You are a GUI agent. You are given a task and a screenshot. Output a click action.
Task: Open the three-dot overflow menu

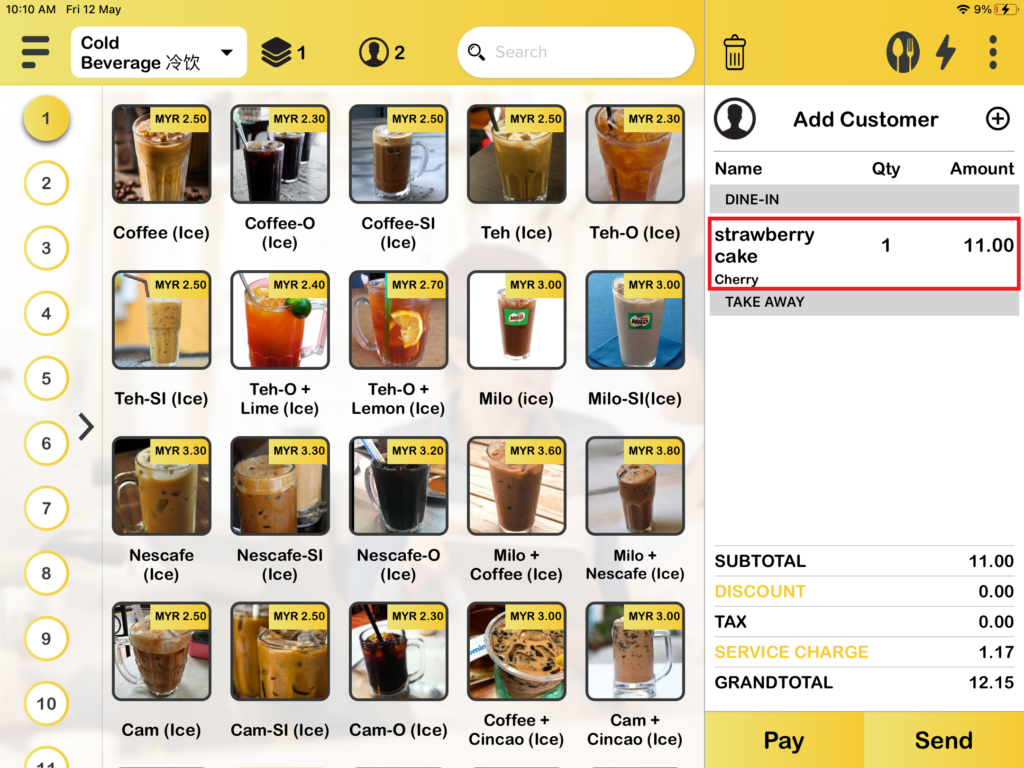(992, 52)
